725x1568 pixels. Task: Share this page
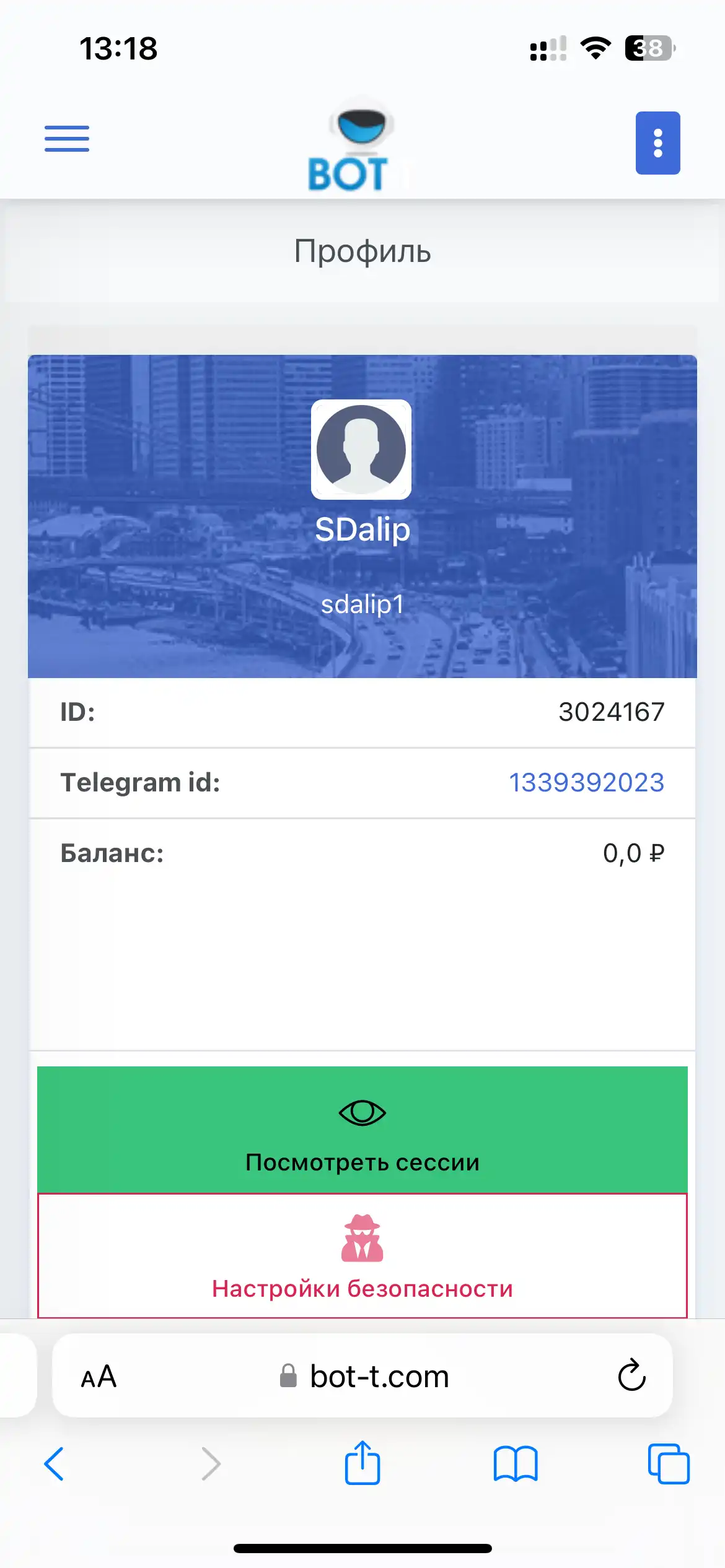point(362,1463)
